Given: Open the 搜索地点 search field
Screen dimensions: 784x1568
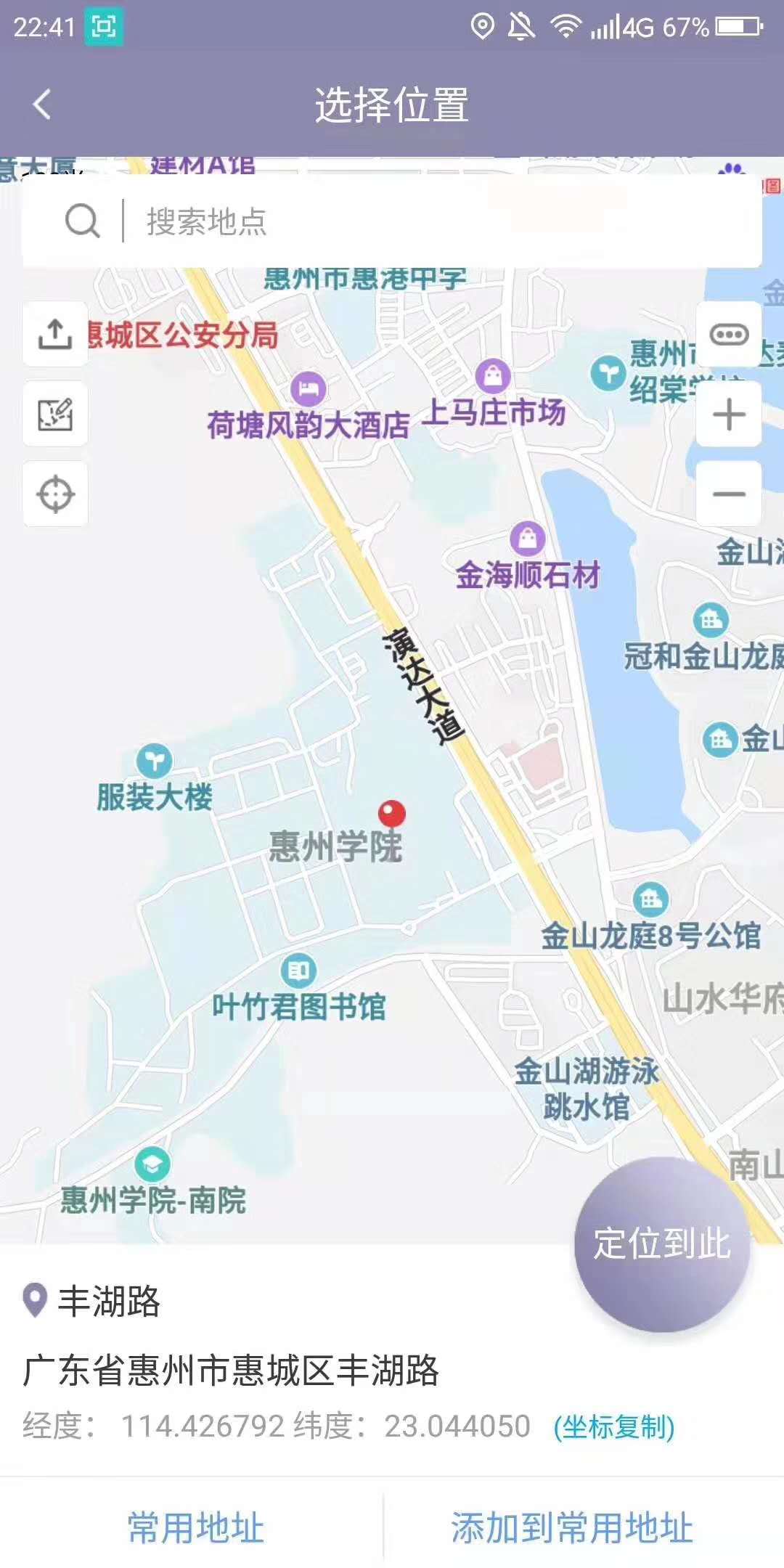Looking at the screenshot, I should [x=392, y=221].
